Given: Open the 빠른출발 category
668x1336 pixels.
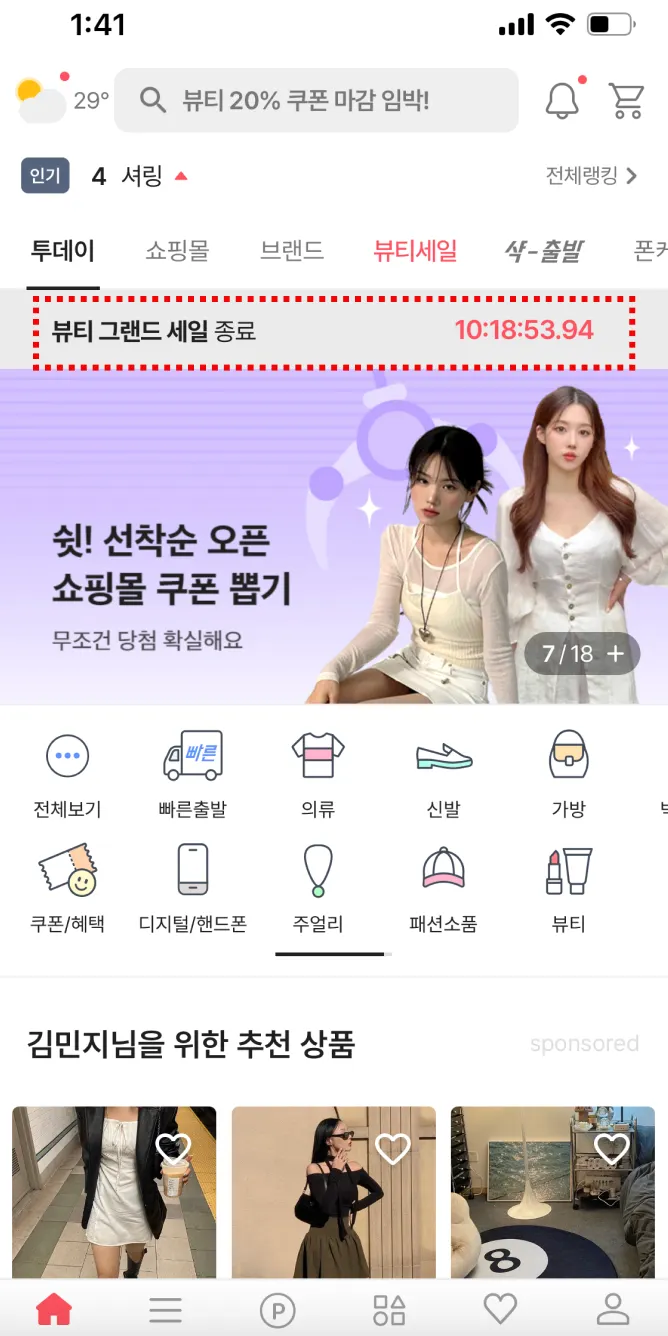Looking at the screenshot, I should coord(193,775).
